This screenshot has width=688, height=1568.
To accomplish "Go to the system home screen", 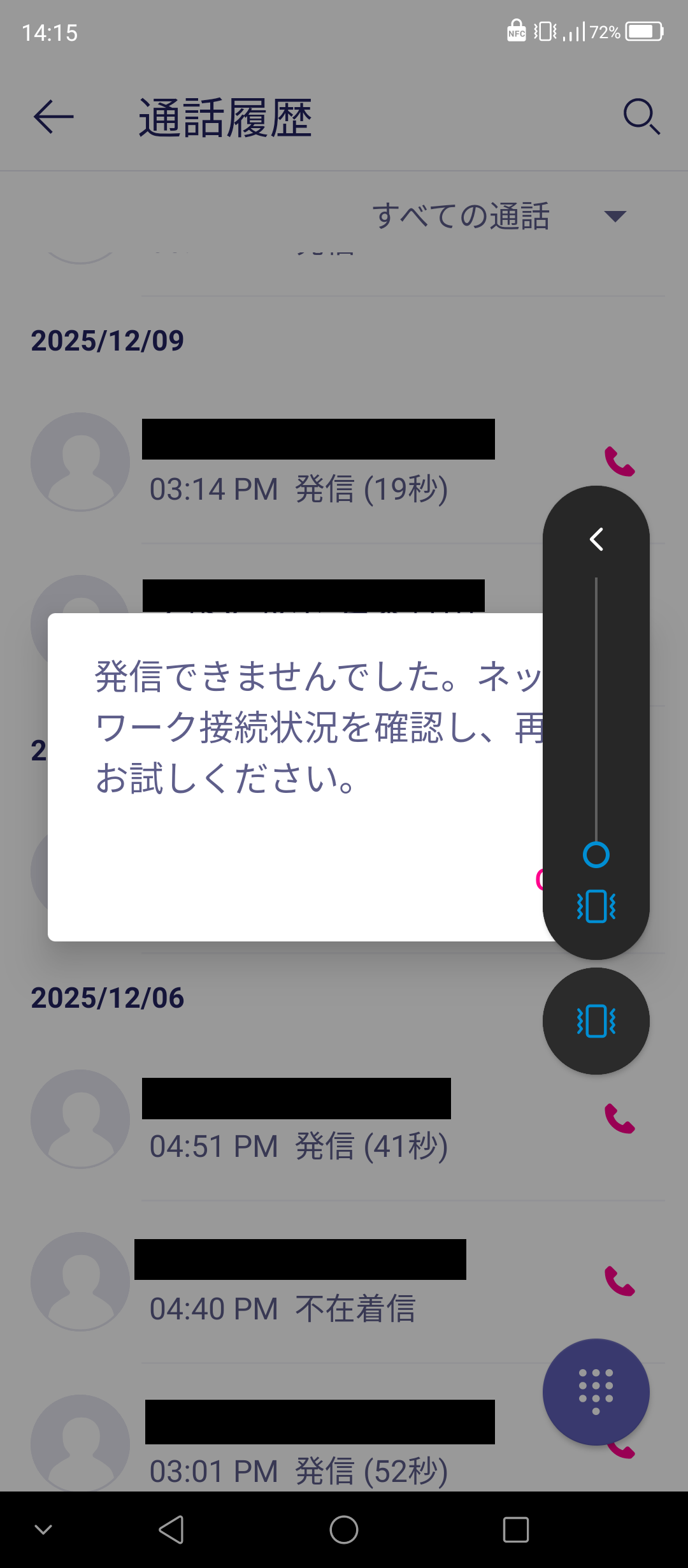I will [344, 1530].
